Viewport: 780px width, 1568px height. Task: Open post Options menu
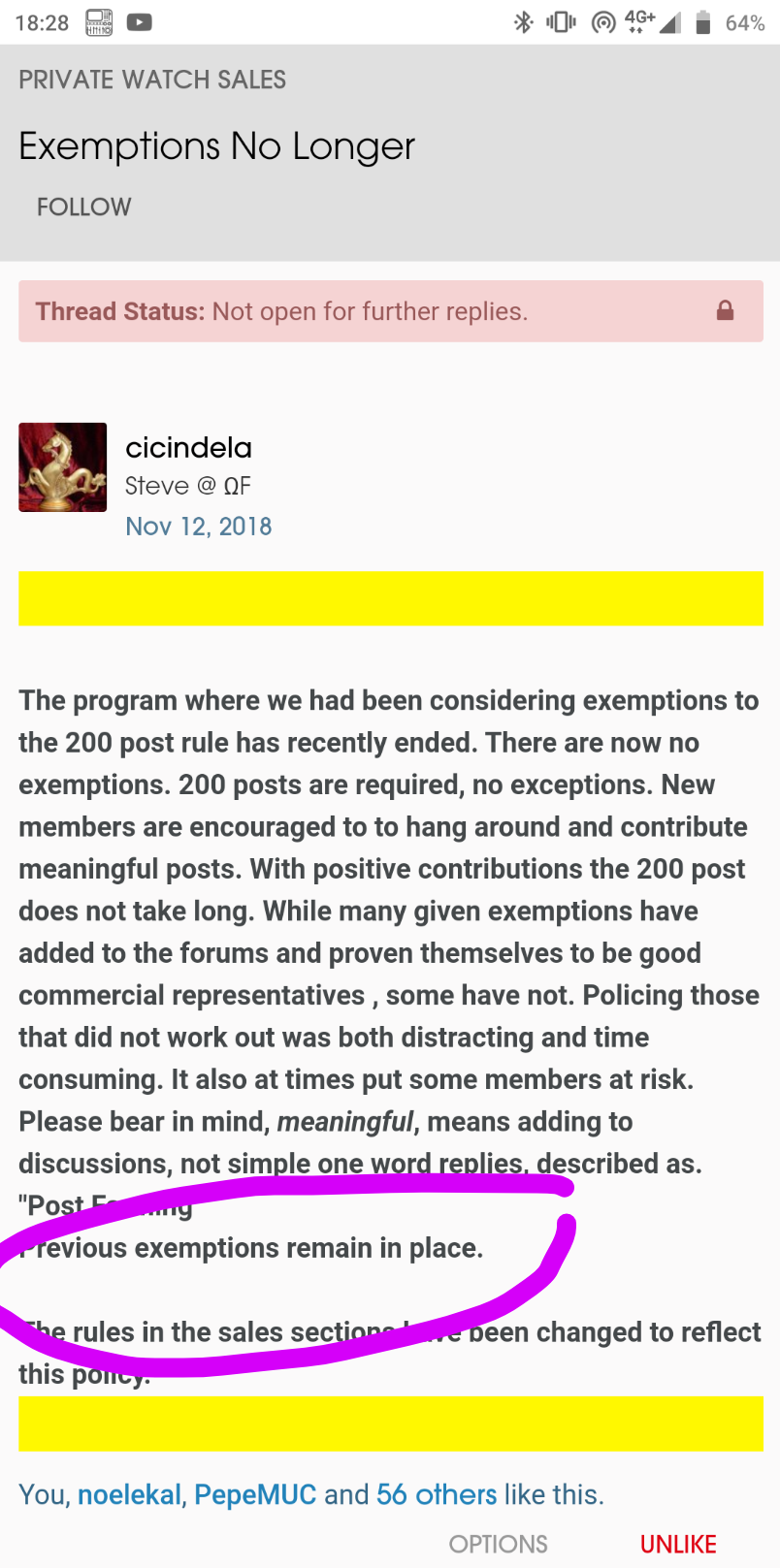click(x=498, y=1544)
